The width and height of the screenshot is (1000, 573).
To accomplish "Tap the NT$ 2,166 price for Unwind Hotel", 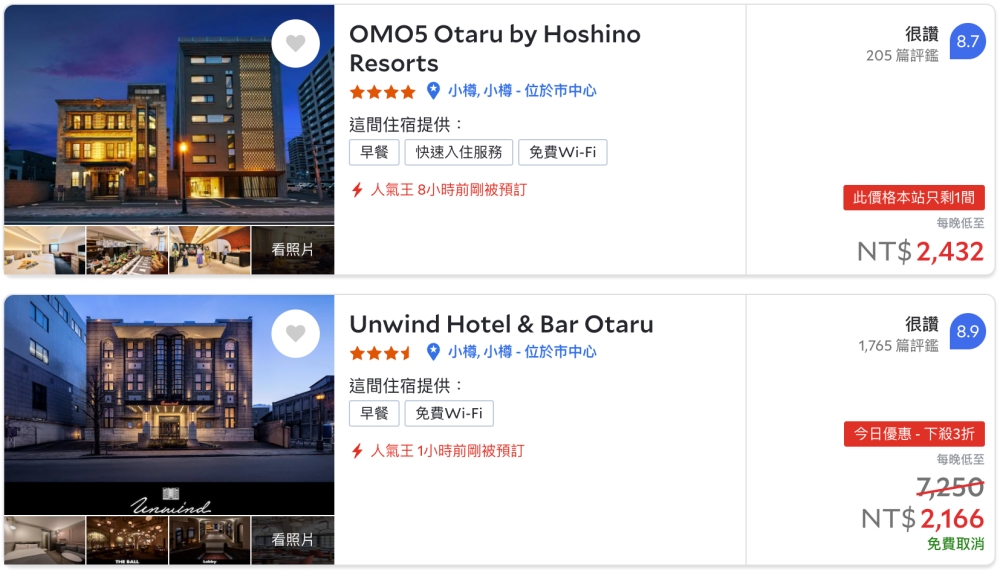I will (x=922, y=519).
